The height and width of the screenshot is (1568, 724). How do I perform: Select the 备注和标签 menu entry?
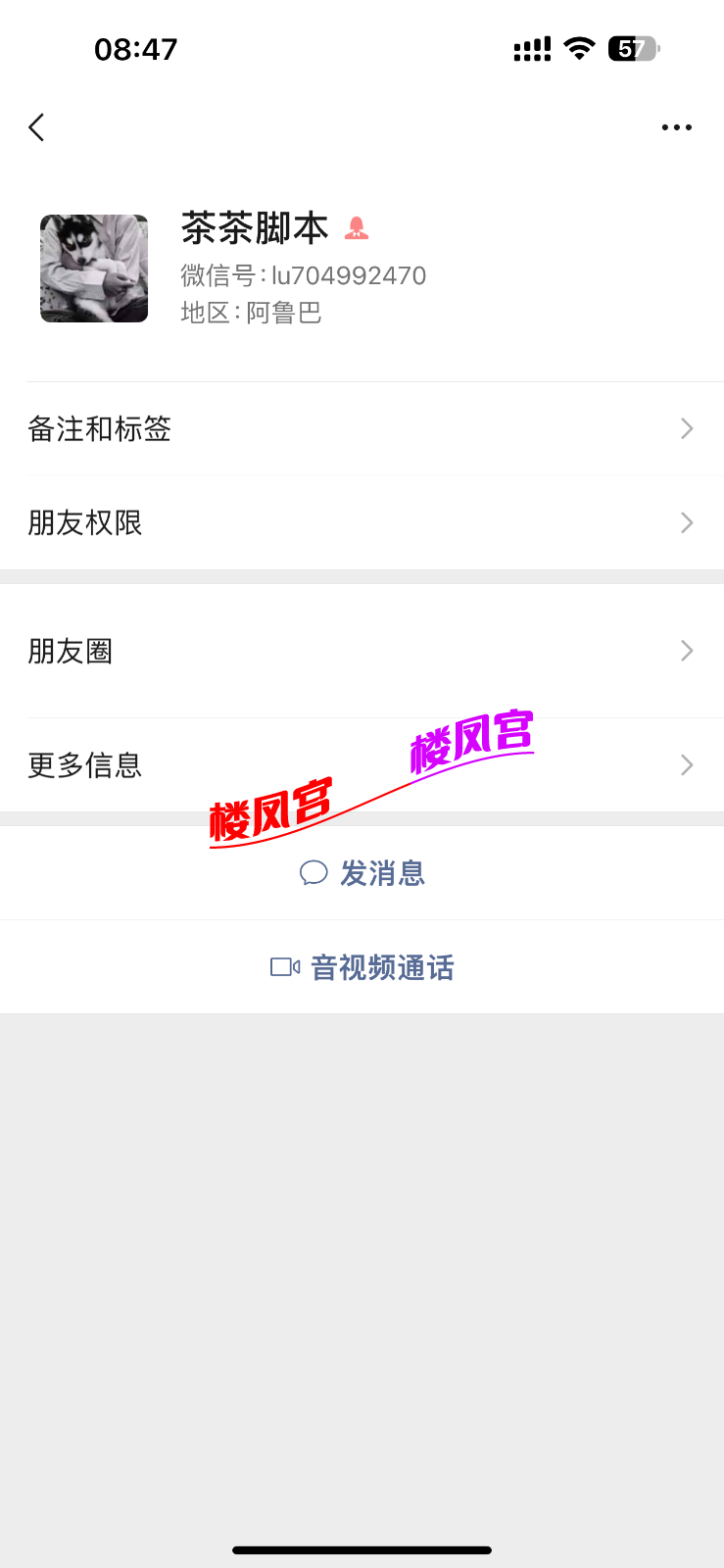pos(99,429)
